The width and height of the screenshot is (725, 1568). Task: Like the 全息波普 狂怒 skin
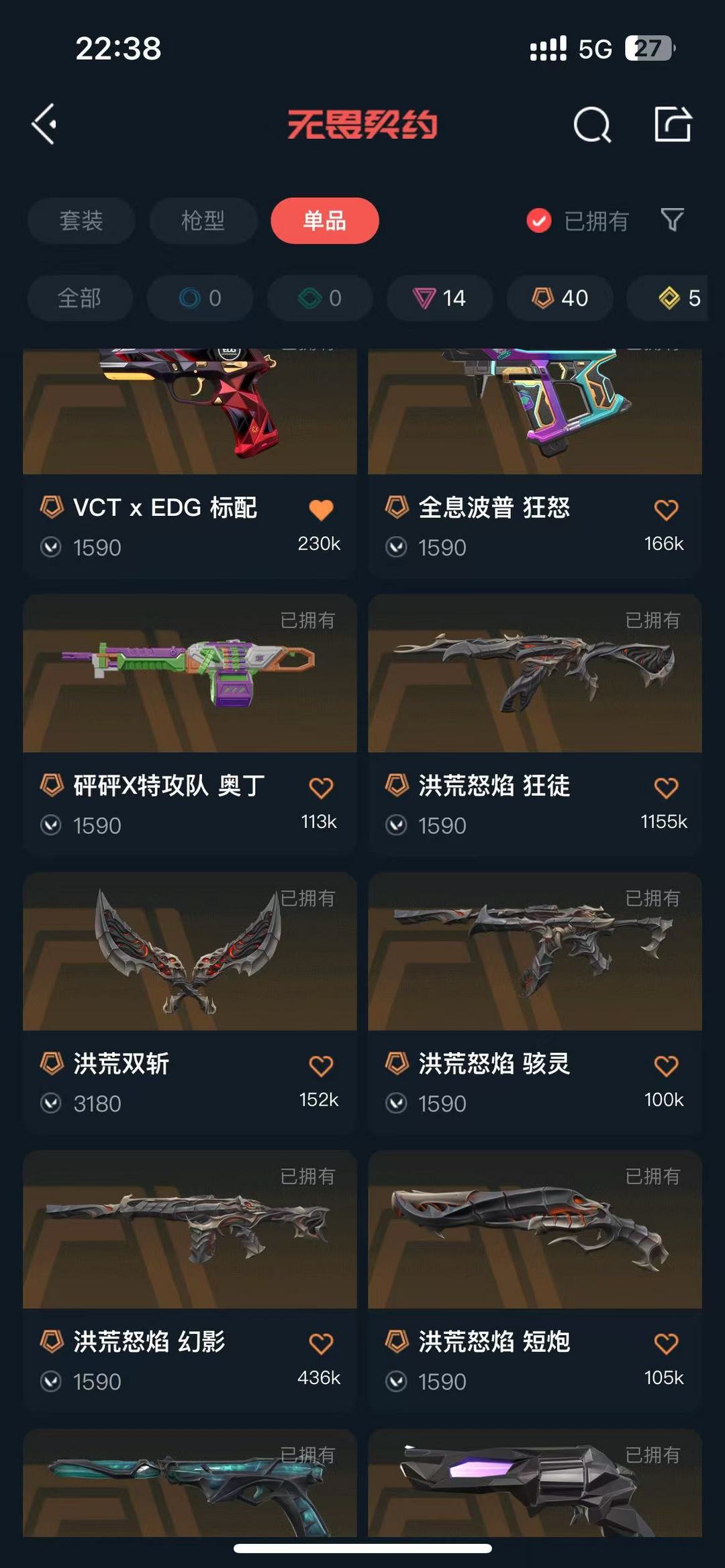tap(666, 510)
